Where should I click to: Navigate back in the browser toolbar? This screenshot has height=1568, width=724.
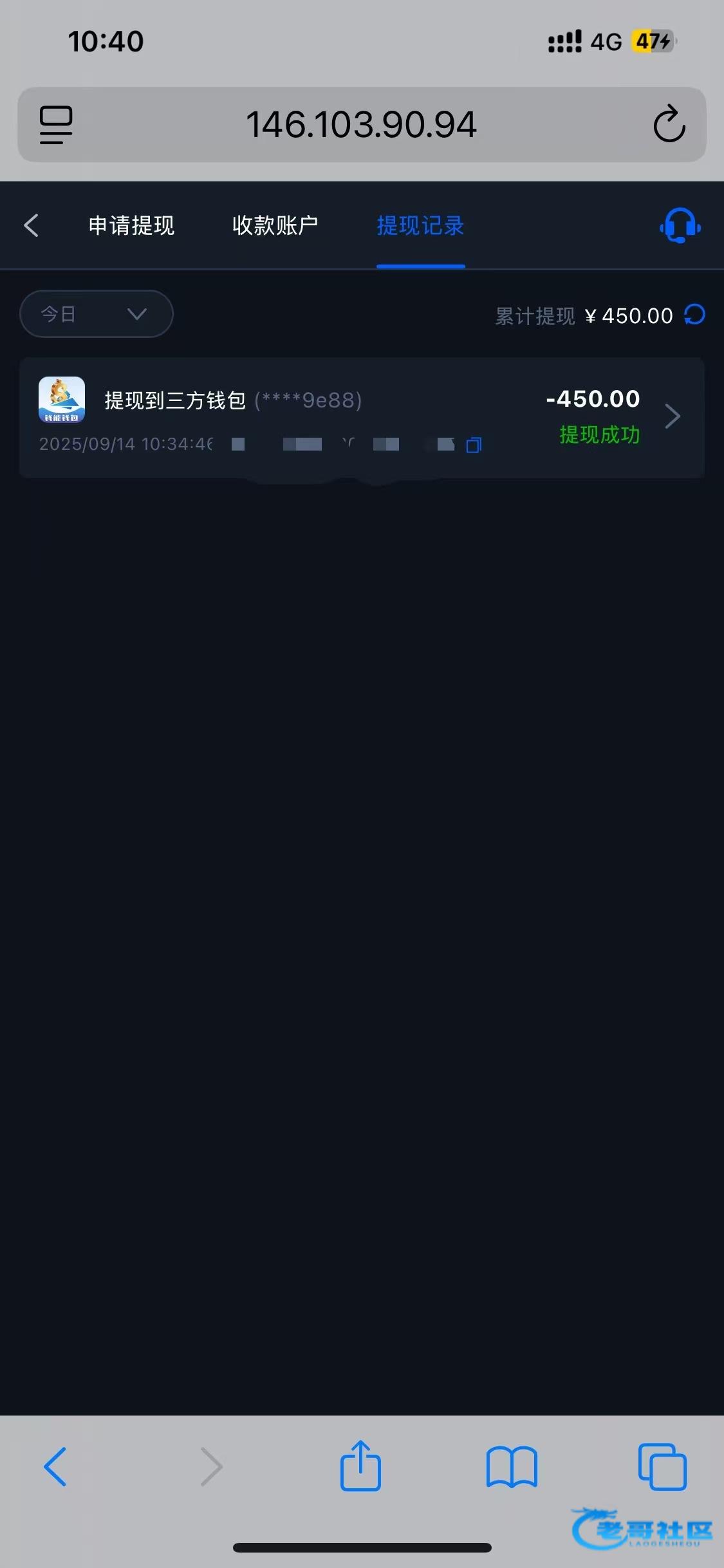pos(55,1466)
